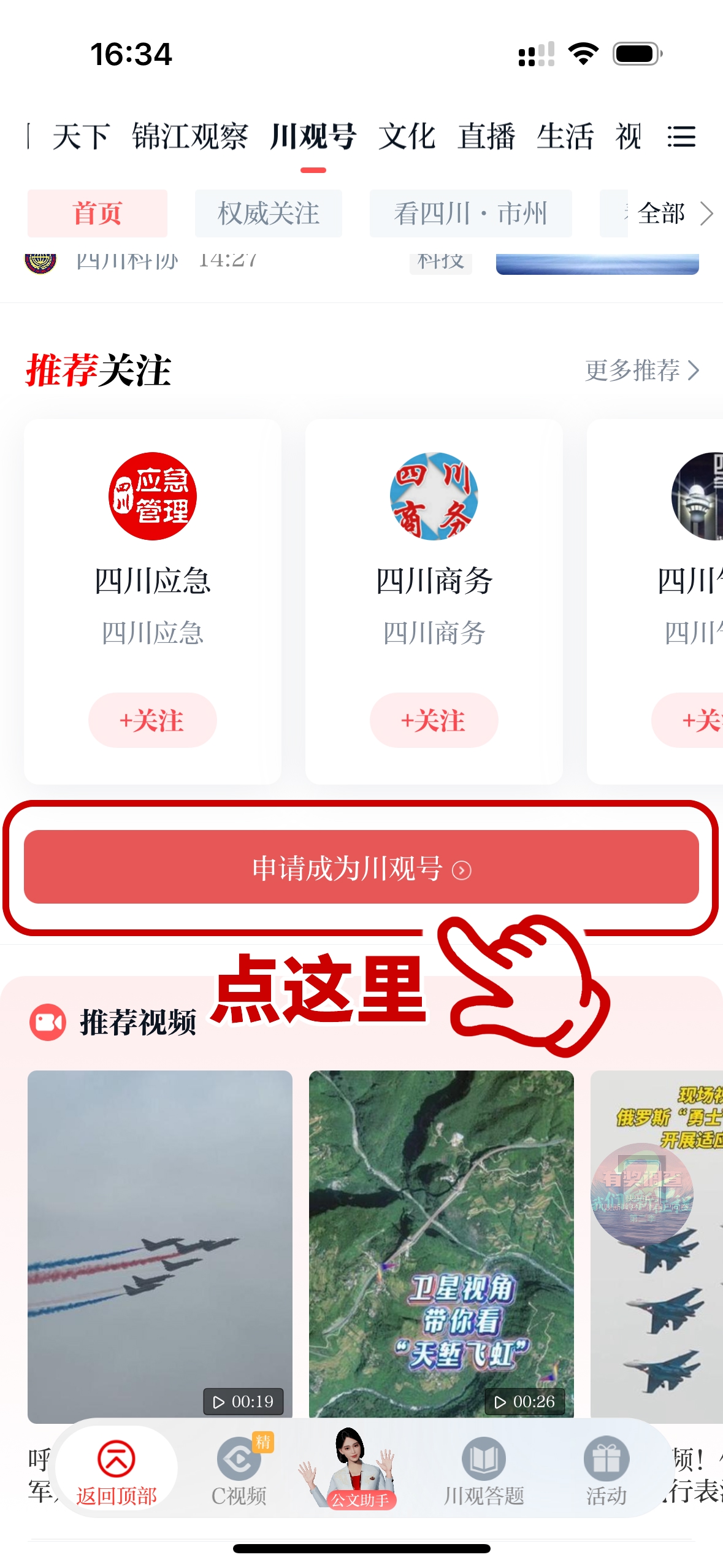Play the 00:19 fighter jets video
Screen dimensions: 723x1568
(x=159, y=1245)
